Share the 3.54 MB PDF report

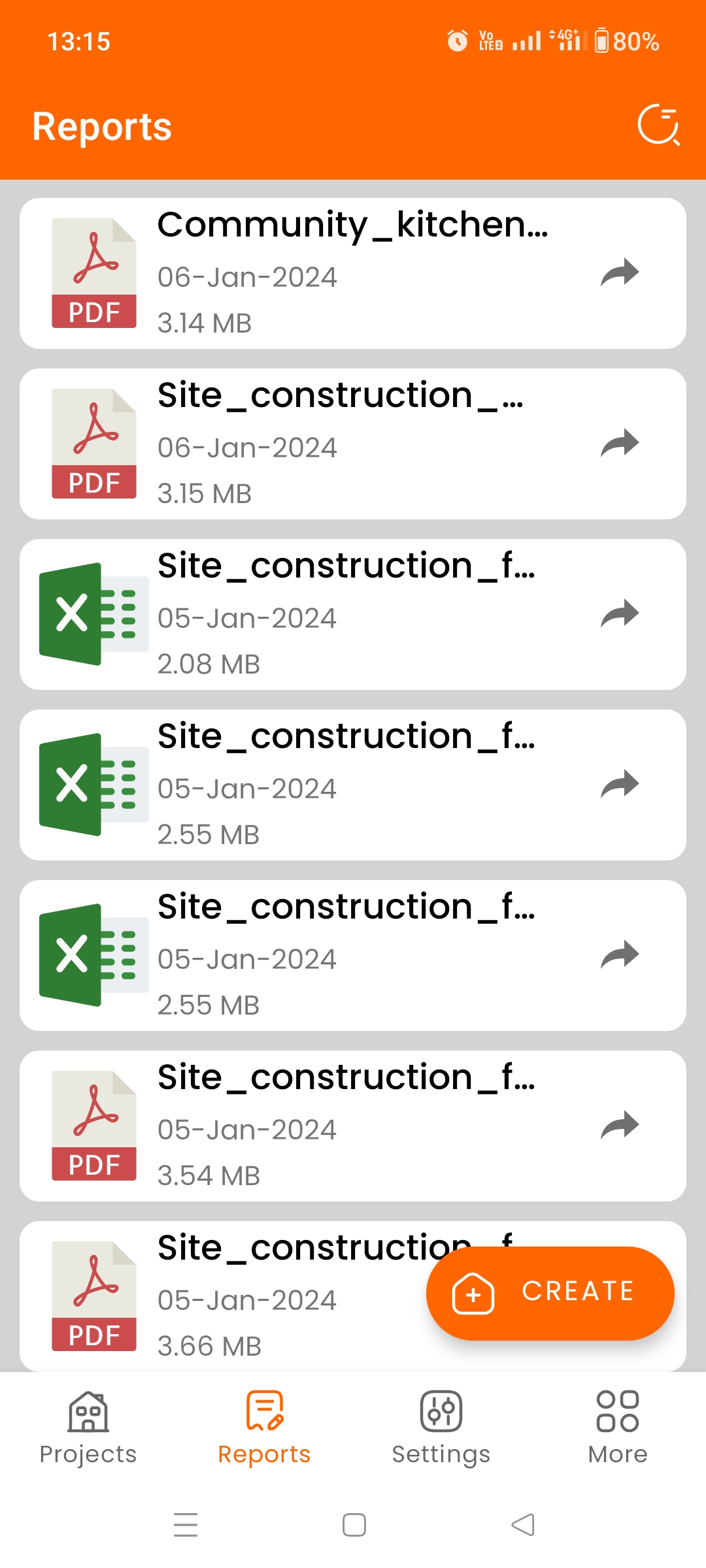620,1125
